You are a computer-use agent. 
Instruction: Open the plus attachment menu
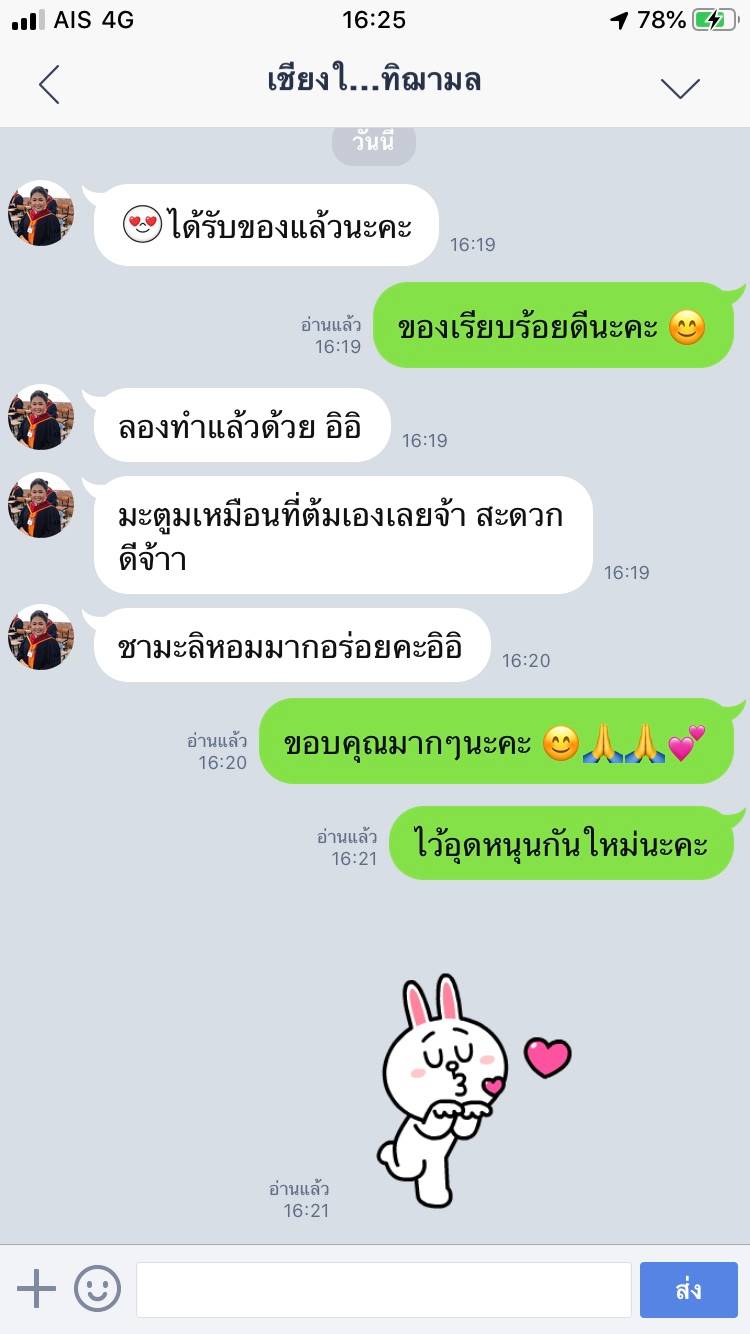(37, 1289)
